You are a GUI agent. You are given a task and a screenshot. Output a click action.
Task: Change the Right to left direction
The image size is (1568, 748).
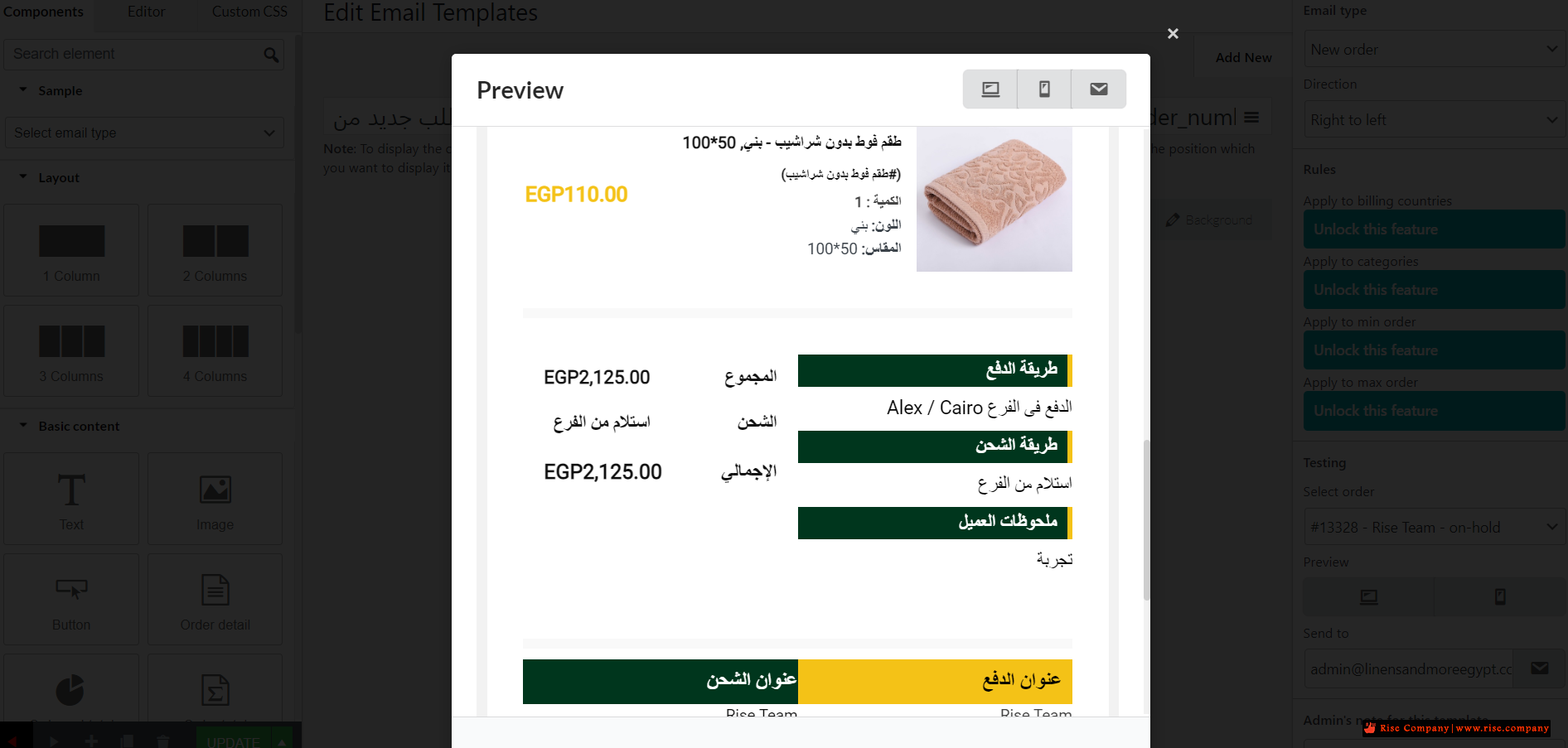tap(1433, 120)
